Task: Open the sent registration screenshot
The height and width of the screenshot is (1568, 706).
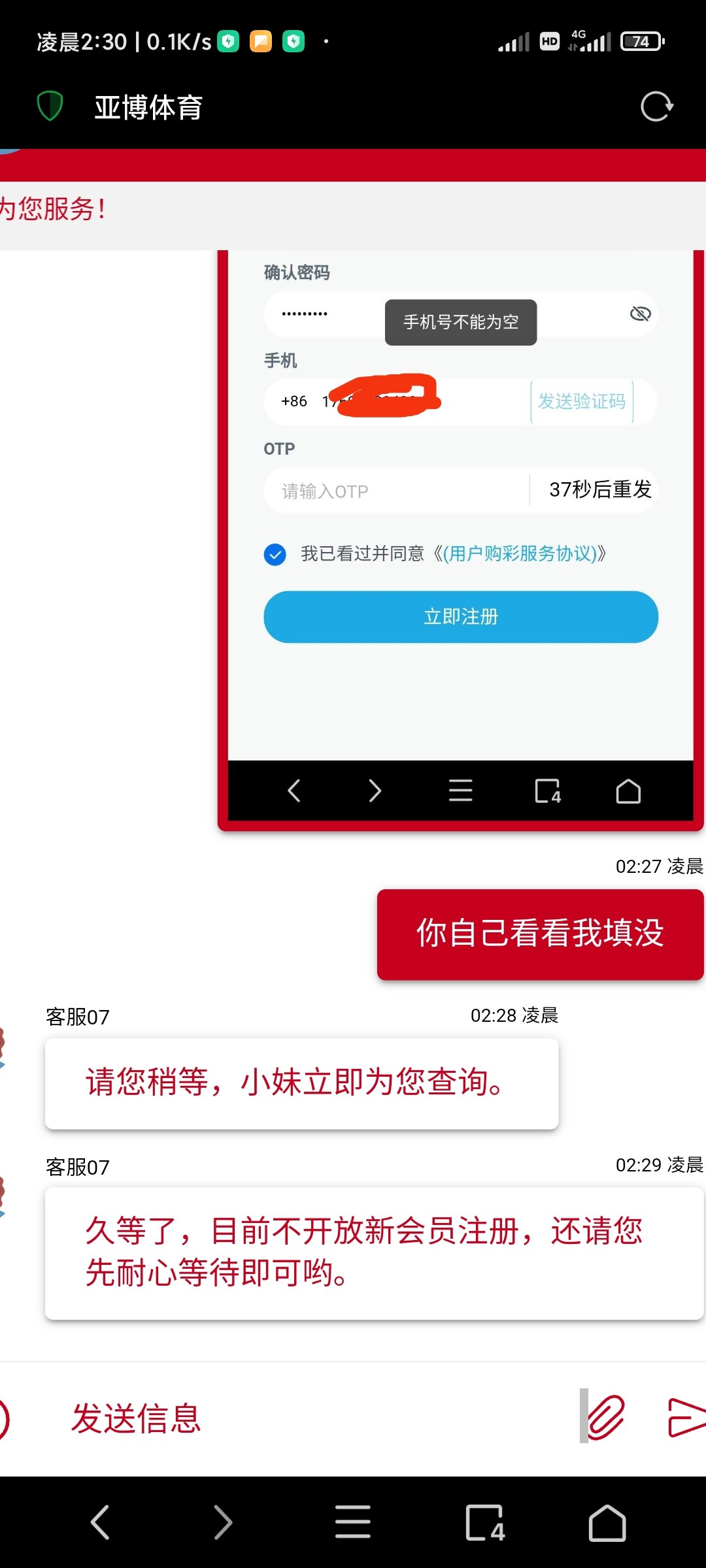Action: pos(460,536)
